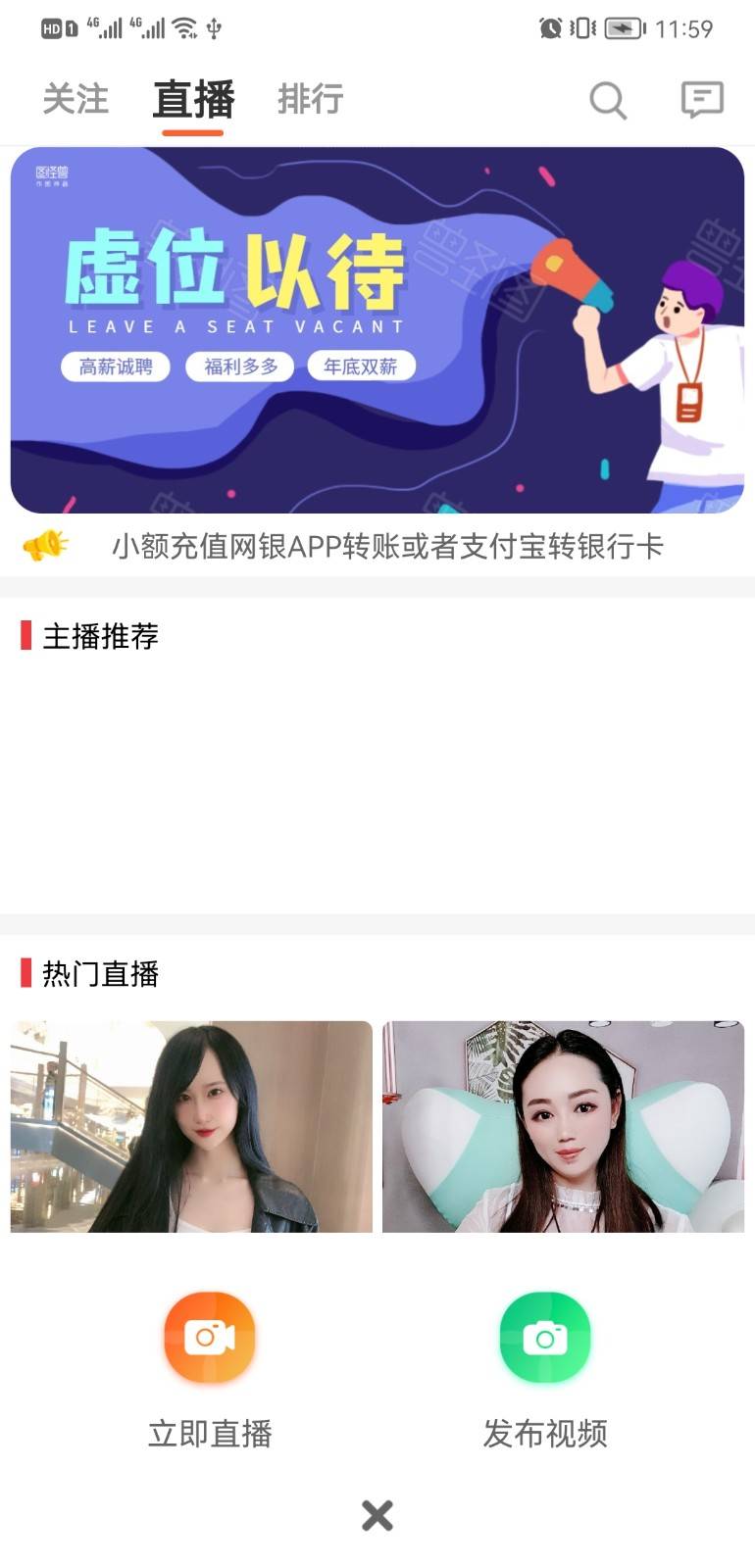Switch to the 关注 tab
755x1568 pixels.
point(75,100)
